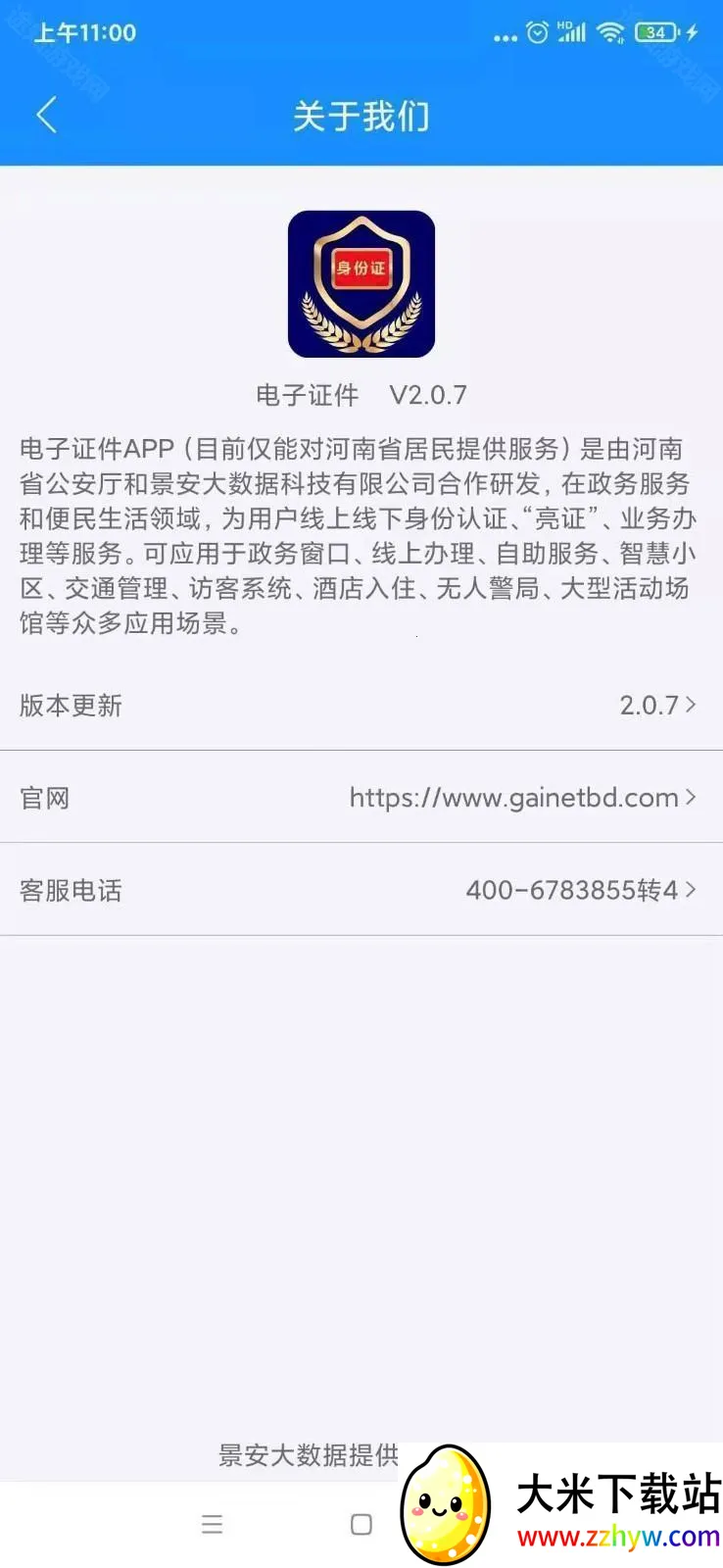
Task: Open the 官网 website link row
Action: [x=361, y=798]
